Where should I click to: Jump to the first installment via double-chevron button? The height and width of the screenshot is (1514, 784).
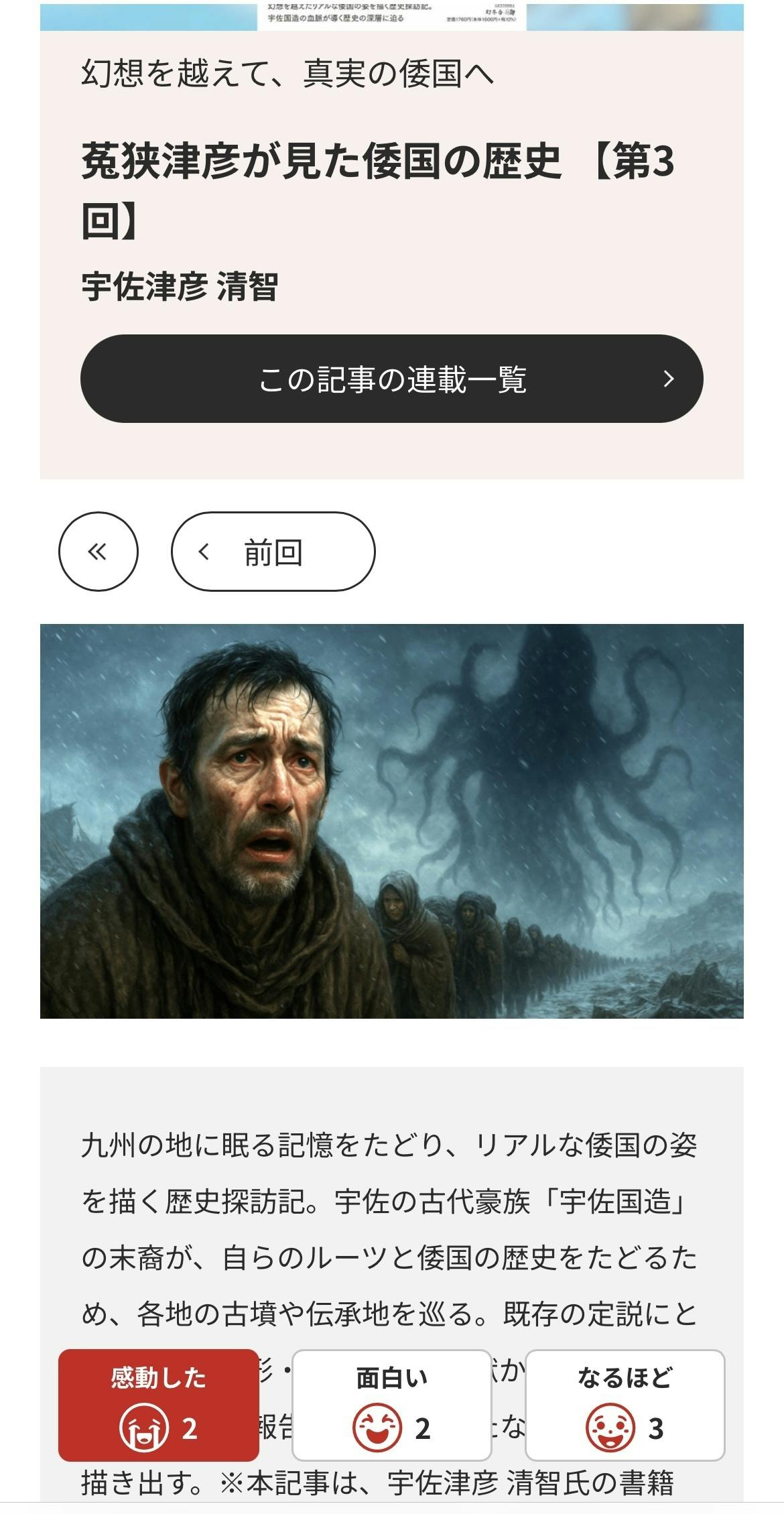[x=99, y=552]
